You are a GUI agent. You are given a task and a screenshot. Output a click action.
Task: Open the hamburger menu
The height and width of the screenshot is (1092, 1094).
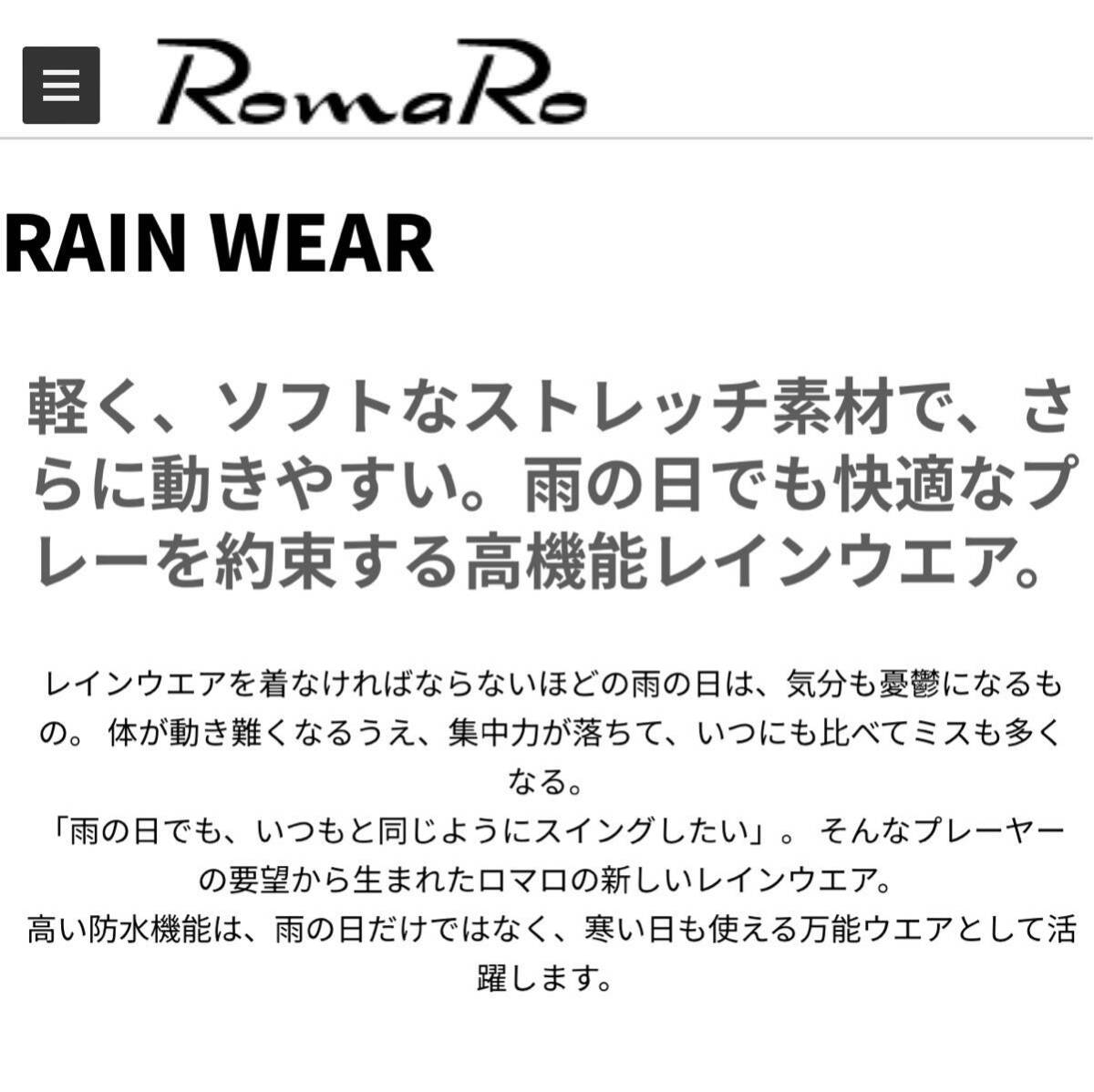pos(61,86)
